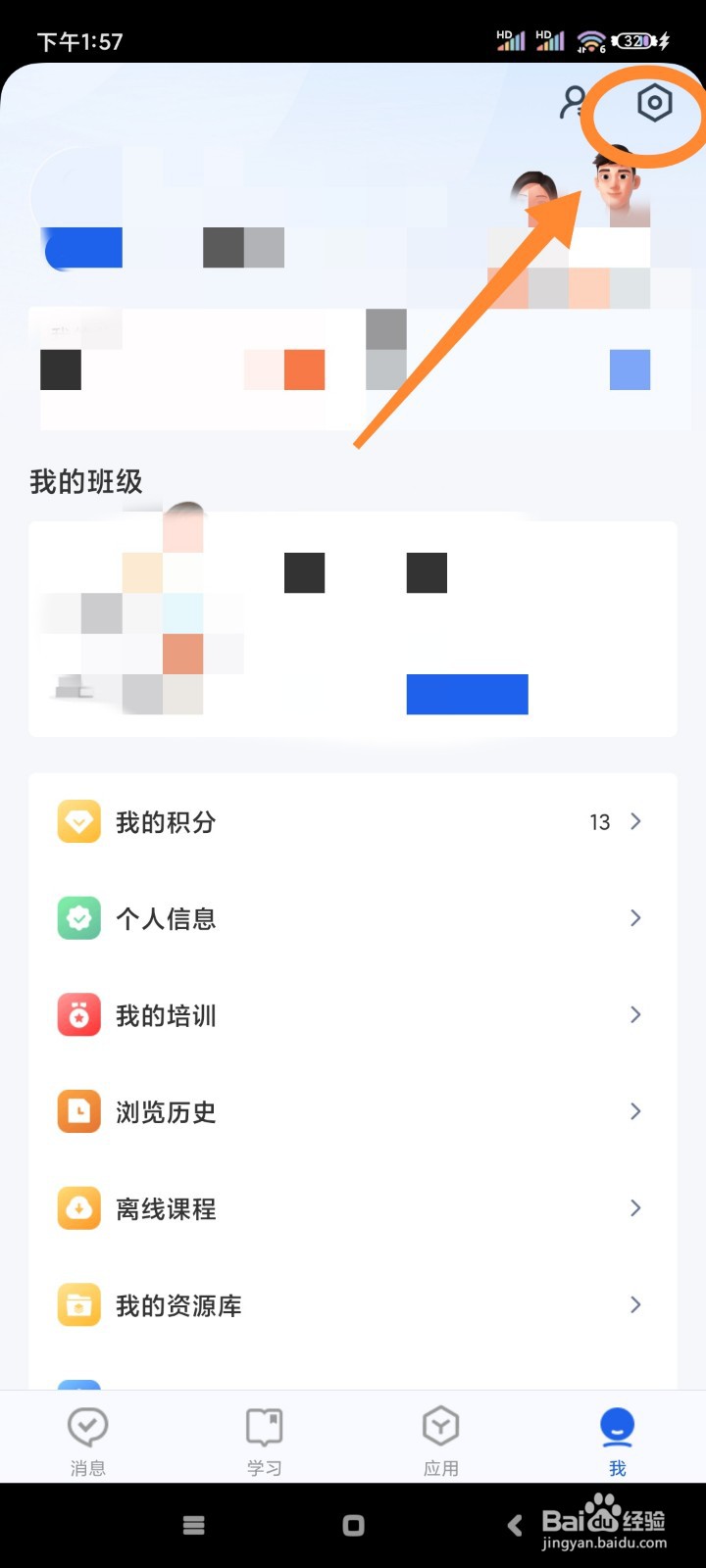Check the points value 13 next to 我的积分
The width and height of the screenshot is (706, 1568).
click(x=599, y=822)
